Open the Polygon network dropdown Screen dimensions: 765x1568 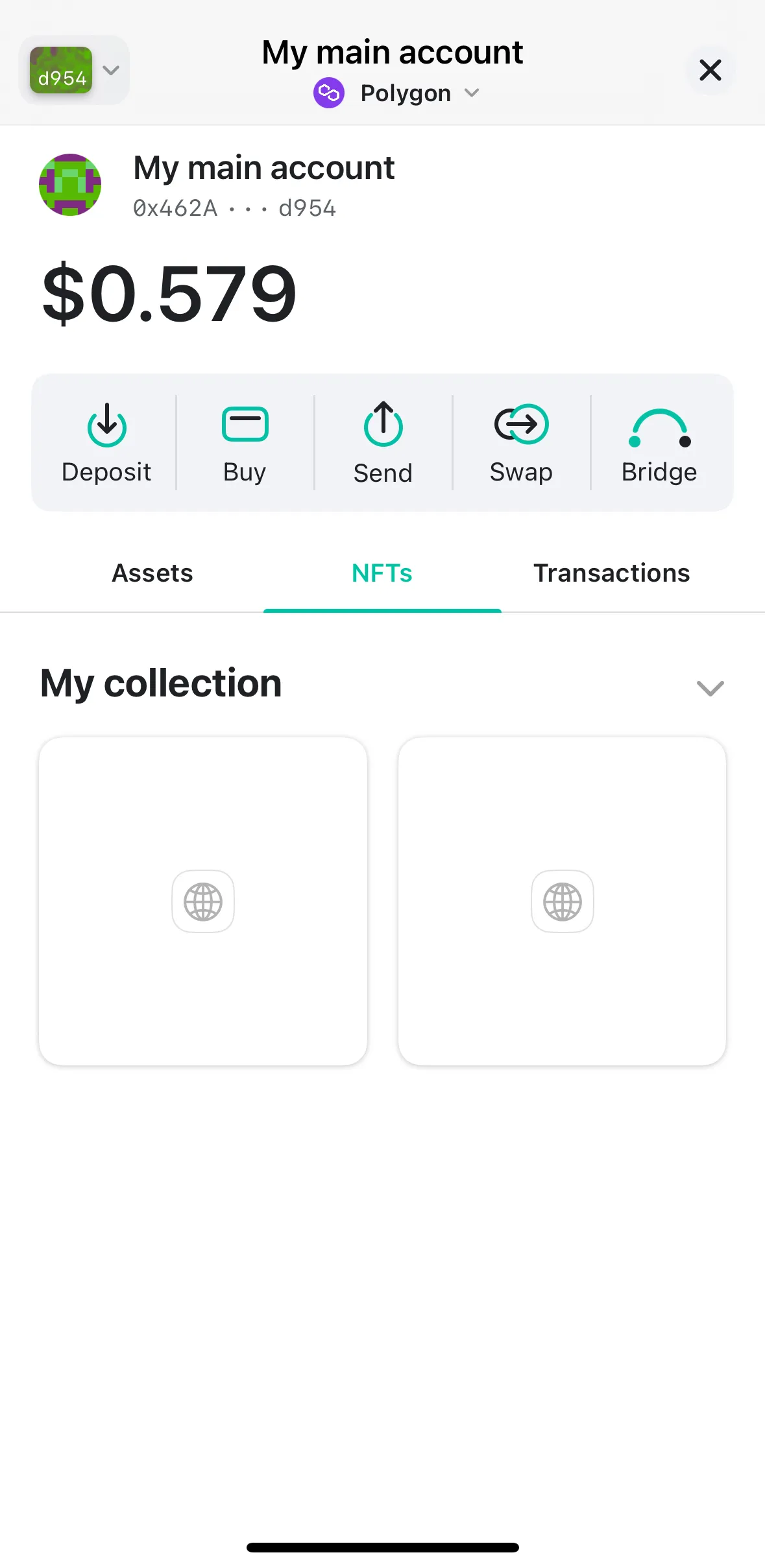[x=472, y=93]
